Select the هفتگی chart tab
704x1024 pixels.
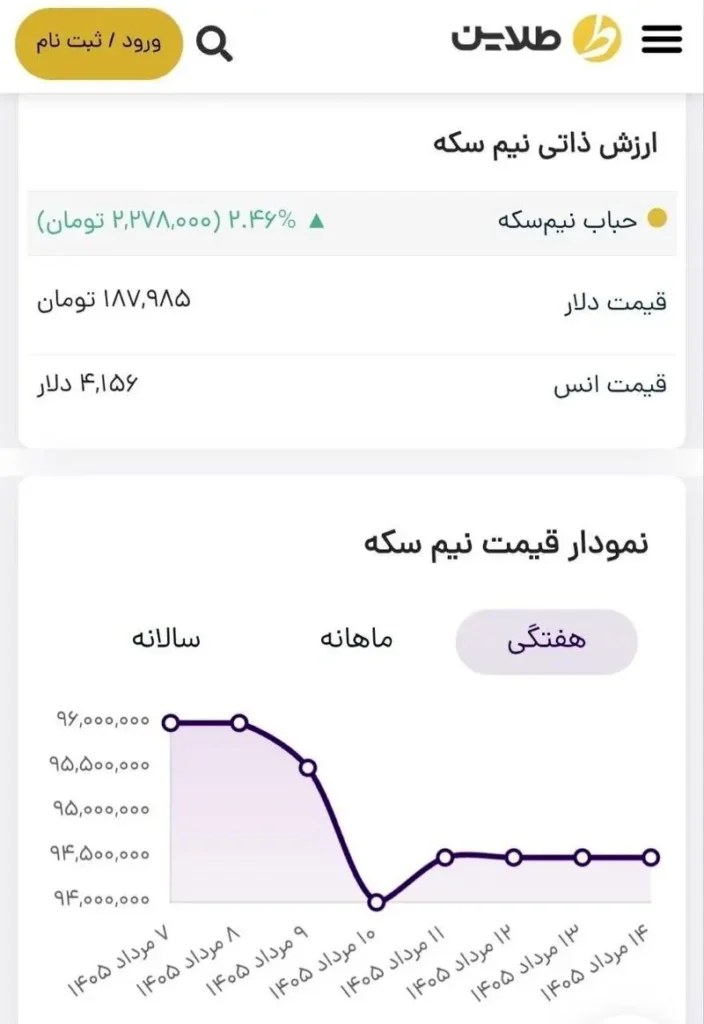click(x=546, y=641)
